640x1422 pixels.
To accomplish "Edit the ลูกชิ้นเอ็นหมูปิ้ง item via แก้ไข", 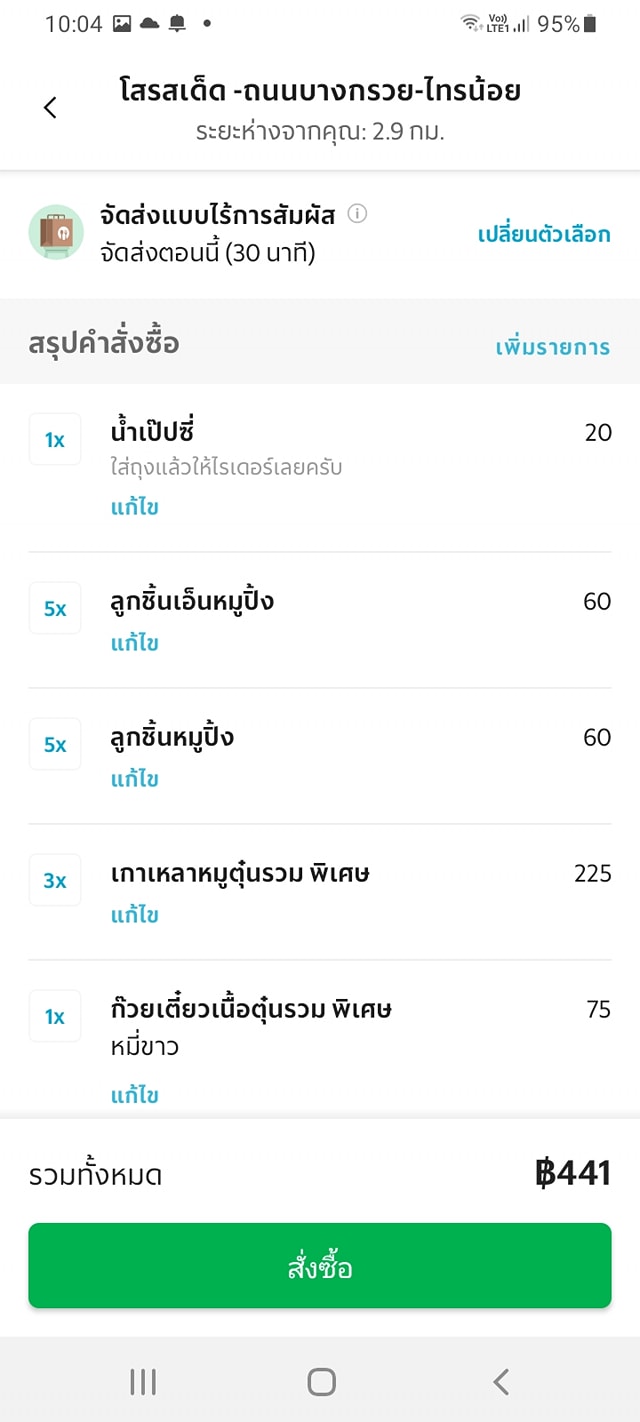I will coord(135,643).
